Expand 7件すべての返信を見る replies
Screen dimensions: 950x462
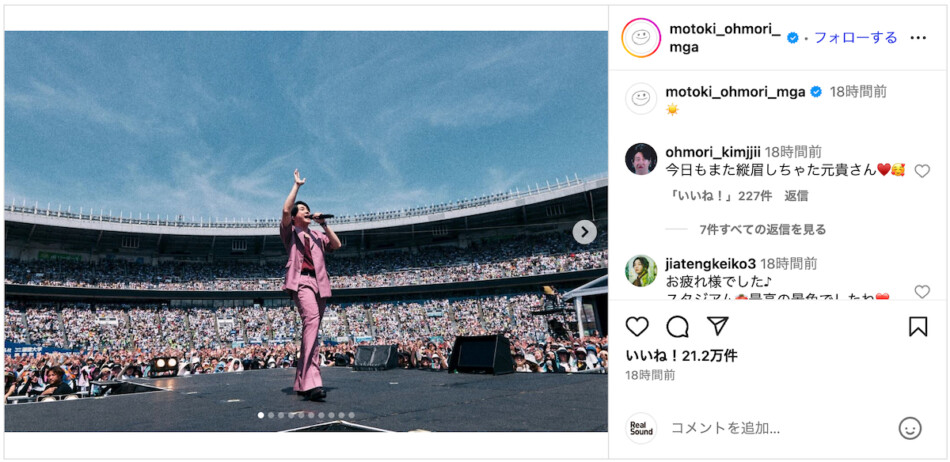point(762,229)
